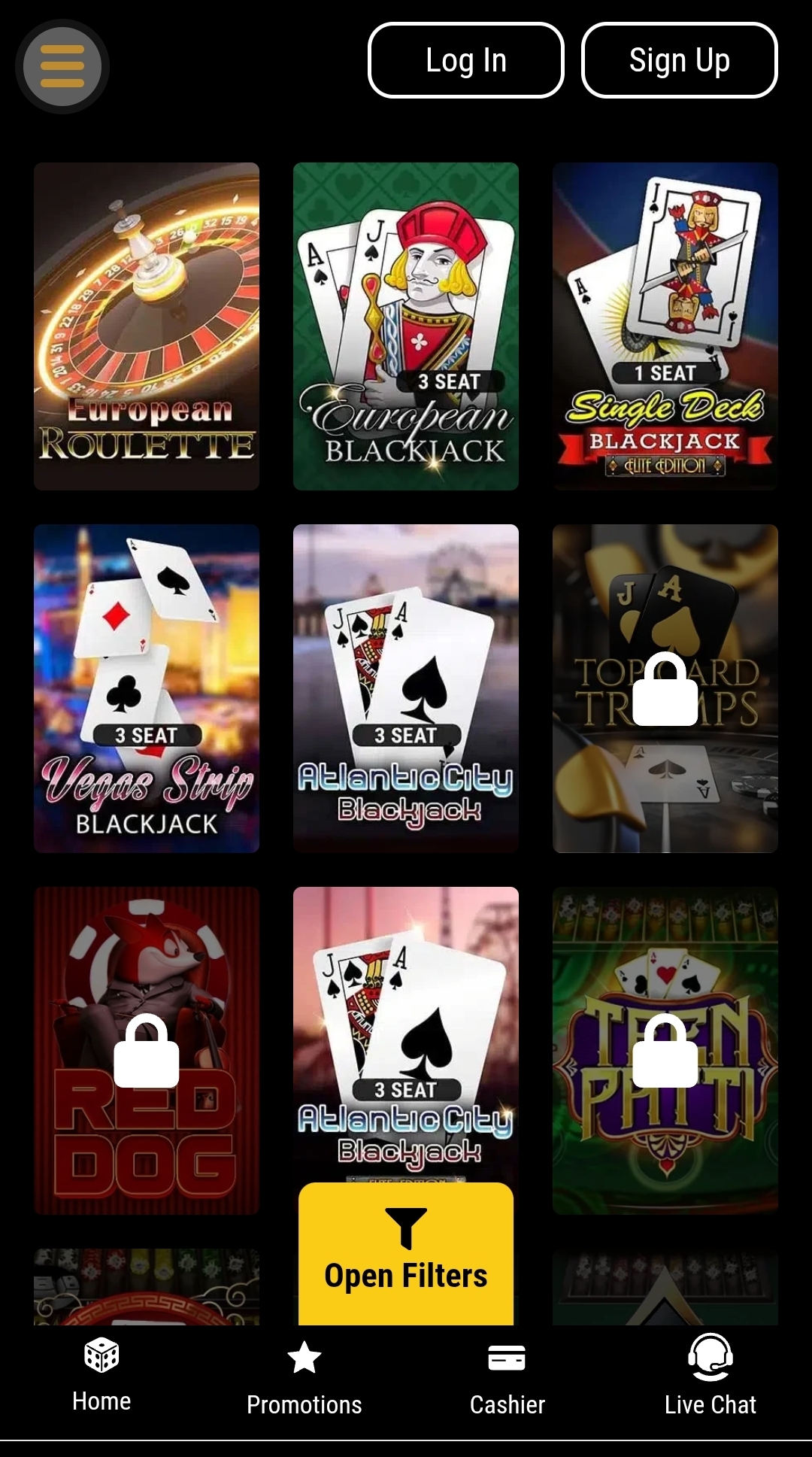Select Vegas Strip Blackjack game
Image resolution: width=812 pixels, height=1457 pixels.
146,688
